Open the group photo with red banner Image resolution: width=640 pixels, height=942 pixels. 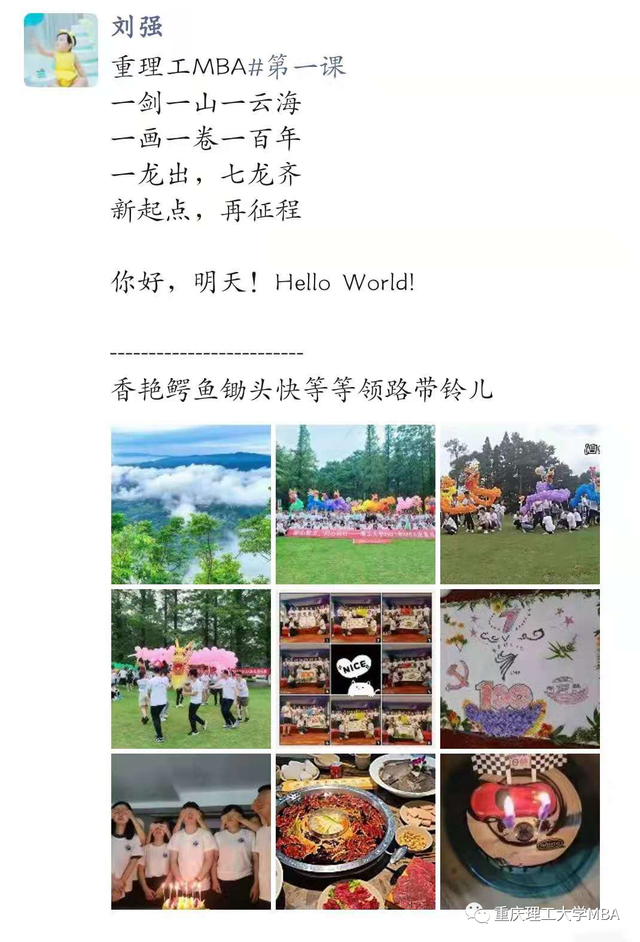point(355,504)
